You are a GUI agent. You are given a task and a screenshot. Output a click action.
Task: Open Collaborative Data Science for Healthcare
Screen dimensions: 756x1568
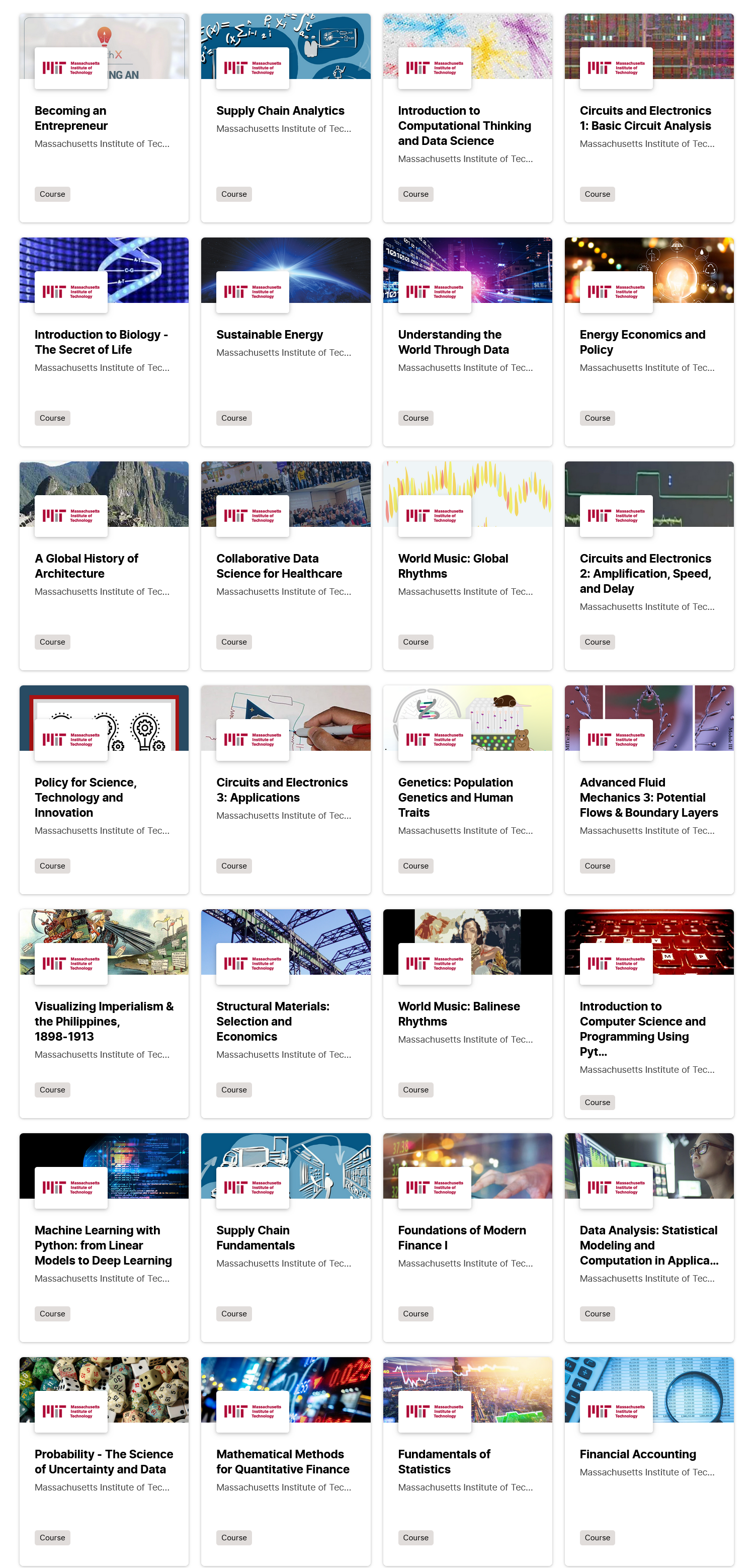coord(279,566)
